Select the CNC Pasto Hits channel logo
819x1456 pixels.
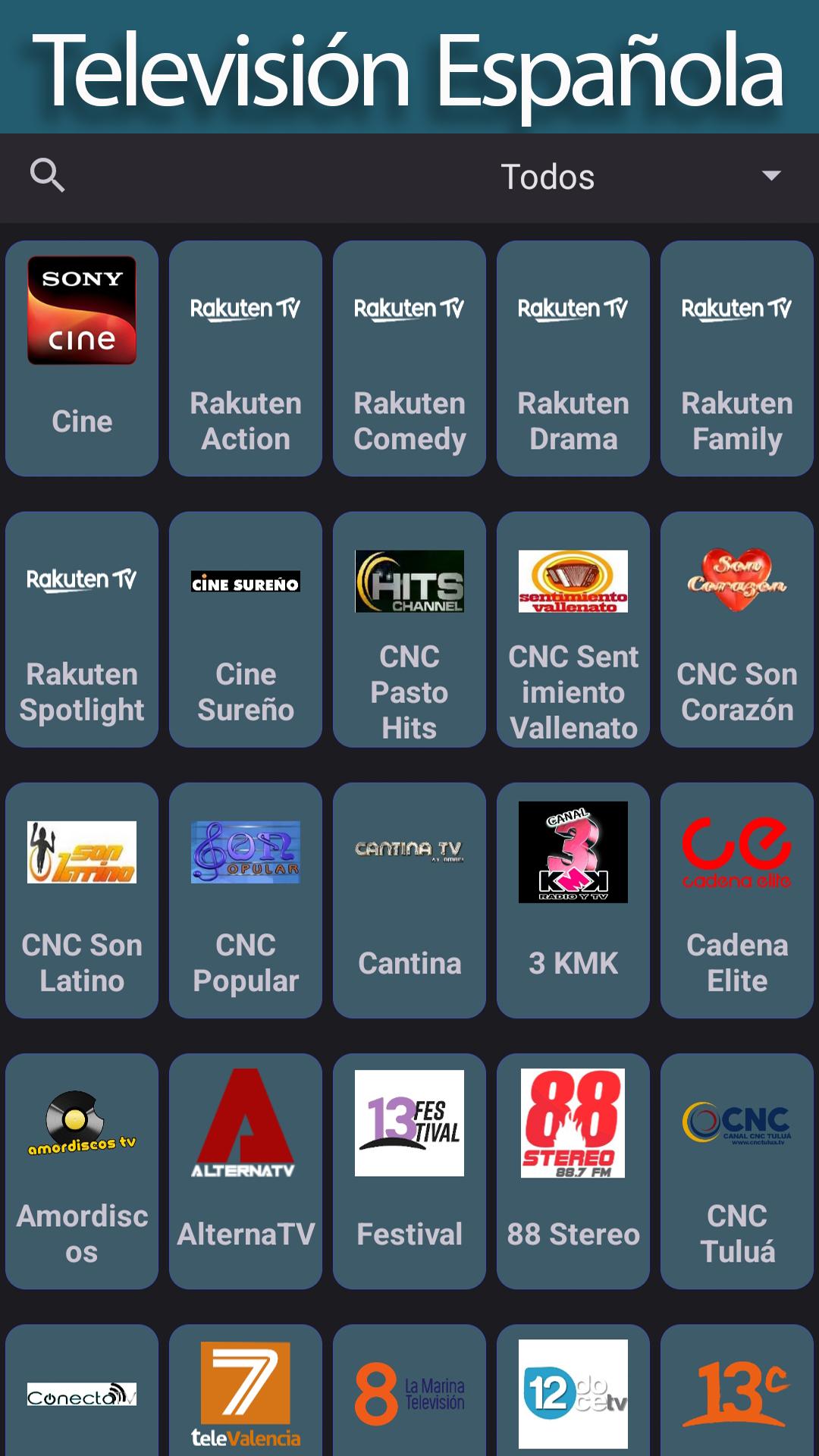pos(409,582)
